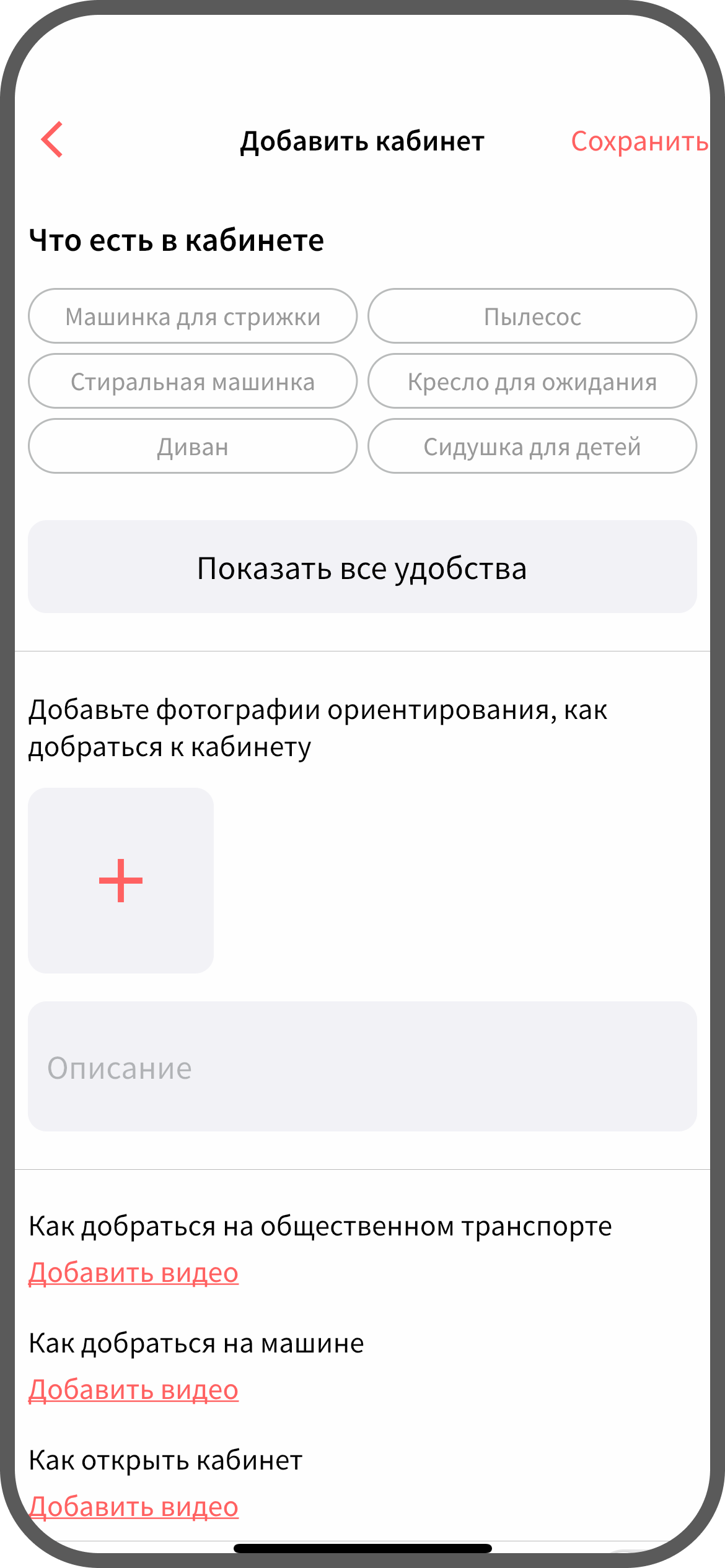Viewport: 725px width, 1568px height.
Task: Select the Диван amenity chip
Action: pyautogui.click(x=193, y=446)
